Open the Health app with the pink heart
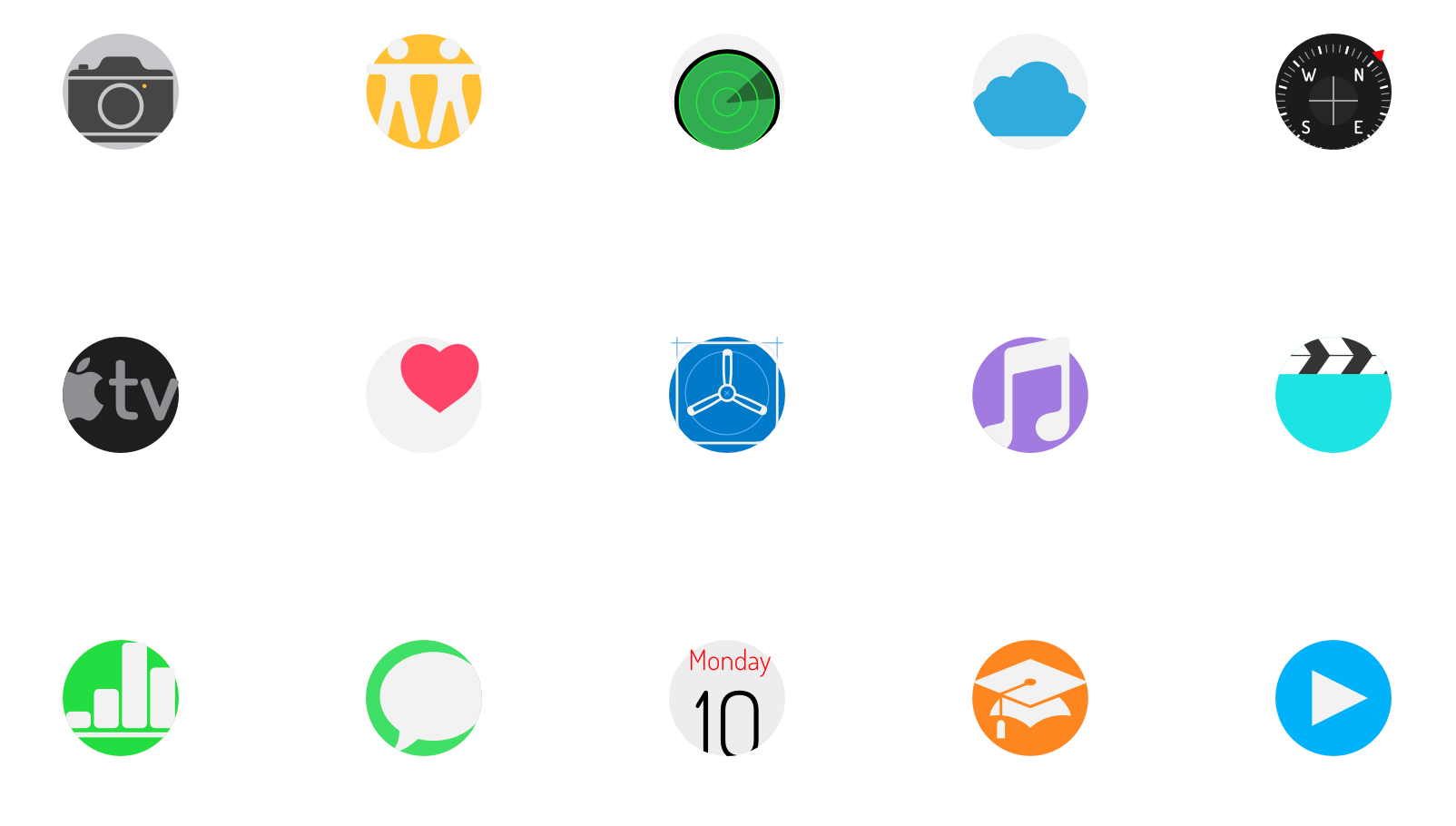Image resolution: width=1456 pixels, height=826 pixels. point(424,395)
